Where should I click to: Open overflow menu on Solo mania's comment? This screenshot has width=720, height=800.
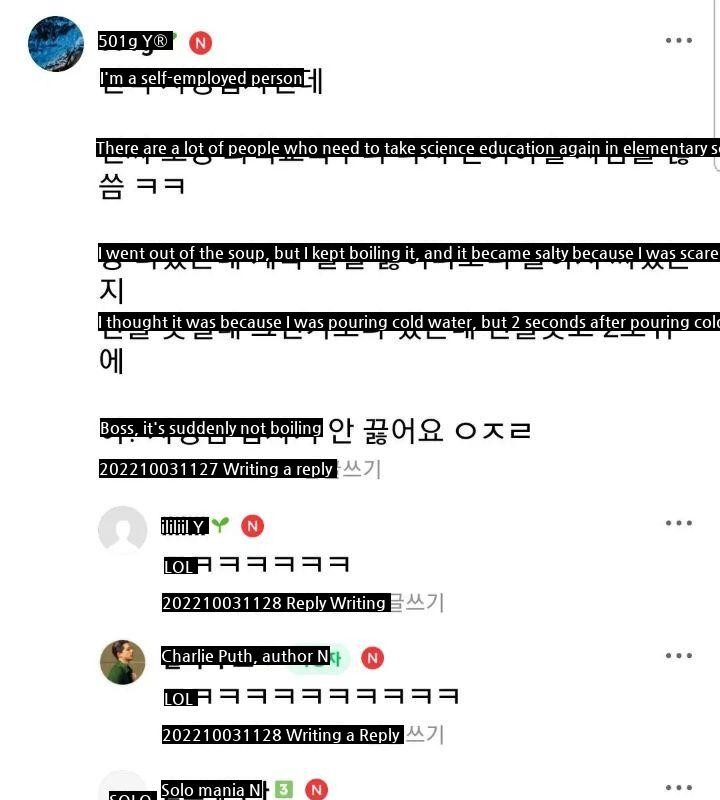pyautogui.click(x=679, y=788)
